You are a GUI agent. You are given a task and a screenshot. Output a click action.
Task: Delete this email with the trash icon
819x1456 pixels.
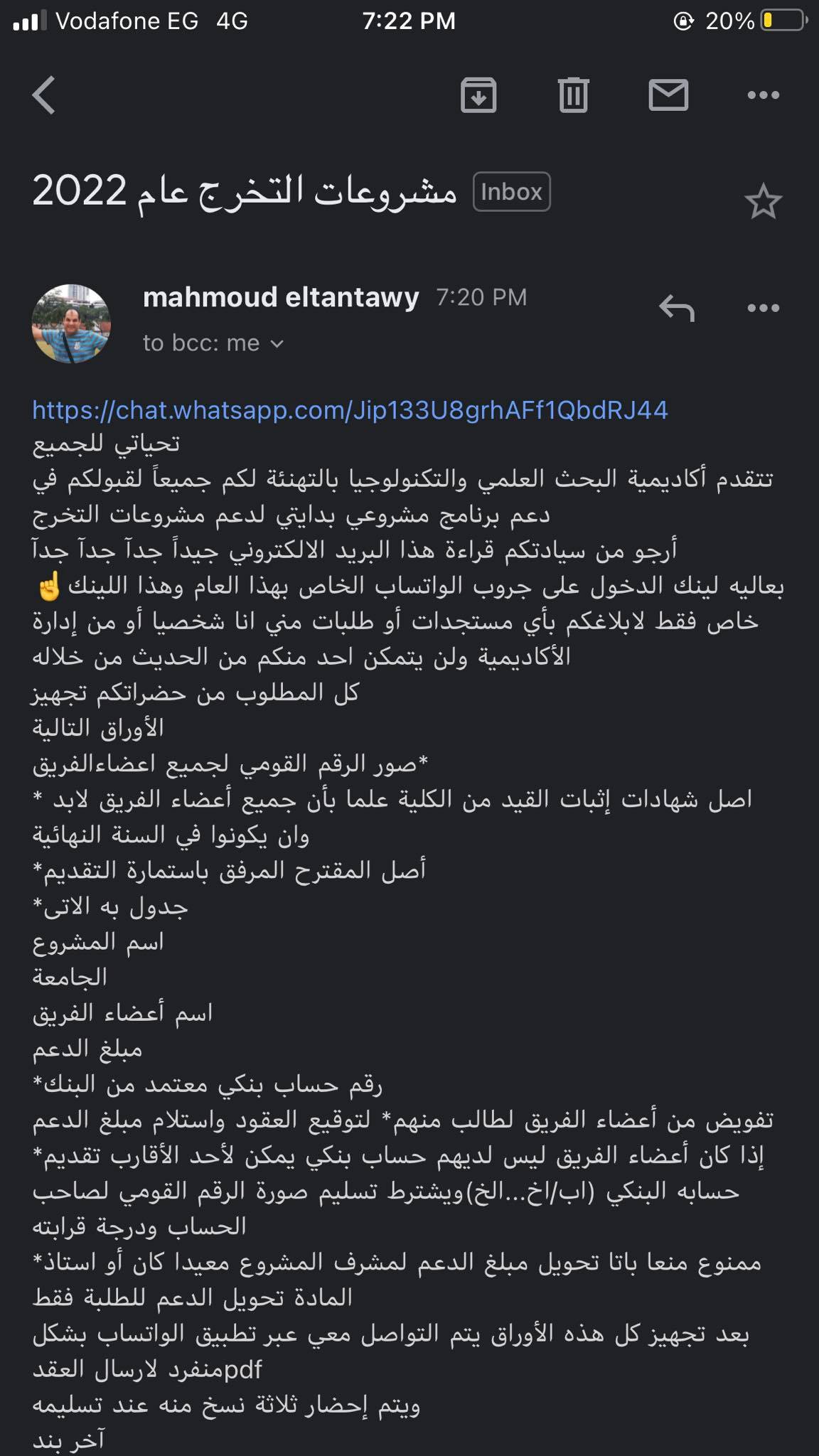tap(573, 95)
